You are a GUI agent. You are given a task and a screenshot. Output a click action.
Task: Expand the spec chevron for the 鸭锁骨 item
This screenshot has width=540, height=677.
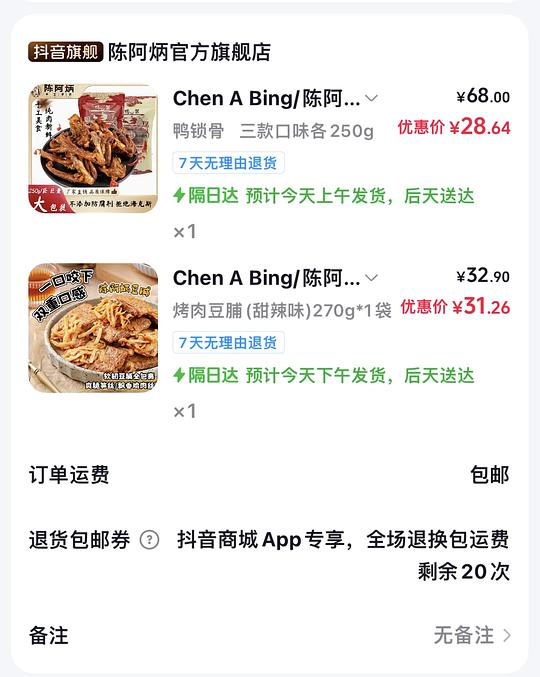371,98
